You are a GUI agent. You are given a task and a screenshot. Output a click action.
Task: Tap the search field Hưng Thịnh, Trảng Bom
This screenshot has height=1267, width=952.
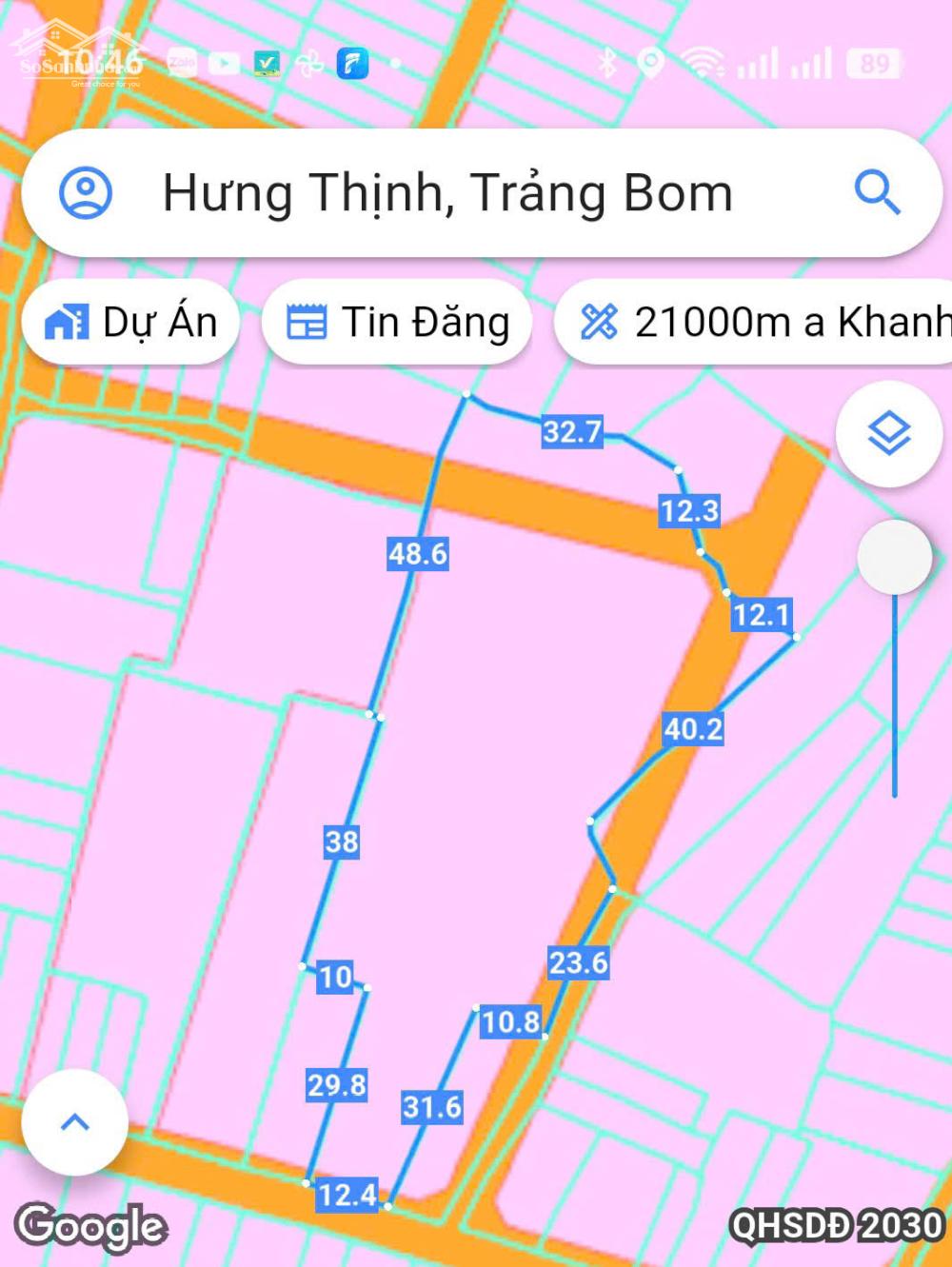[x=447, y=193]
